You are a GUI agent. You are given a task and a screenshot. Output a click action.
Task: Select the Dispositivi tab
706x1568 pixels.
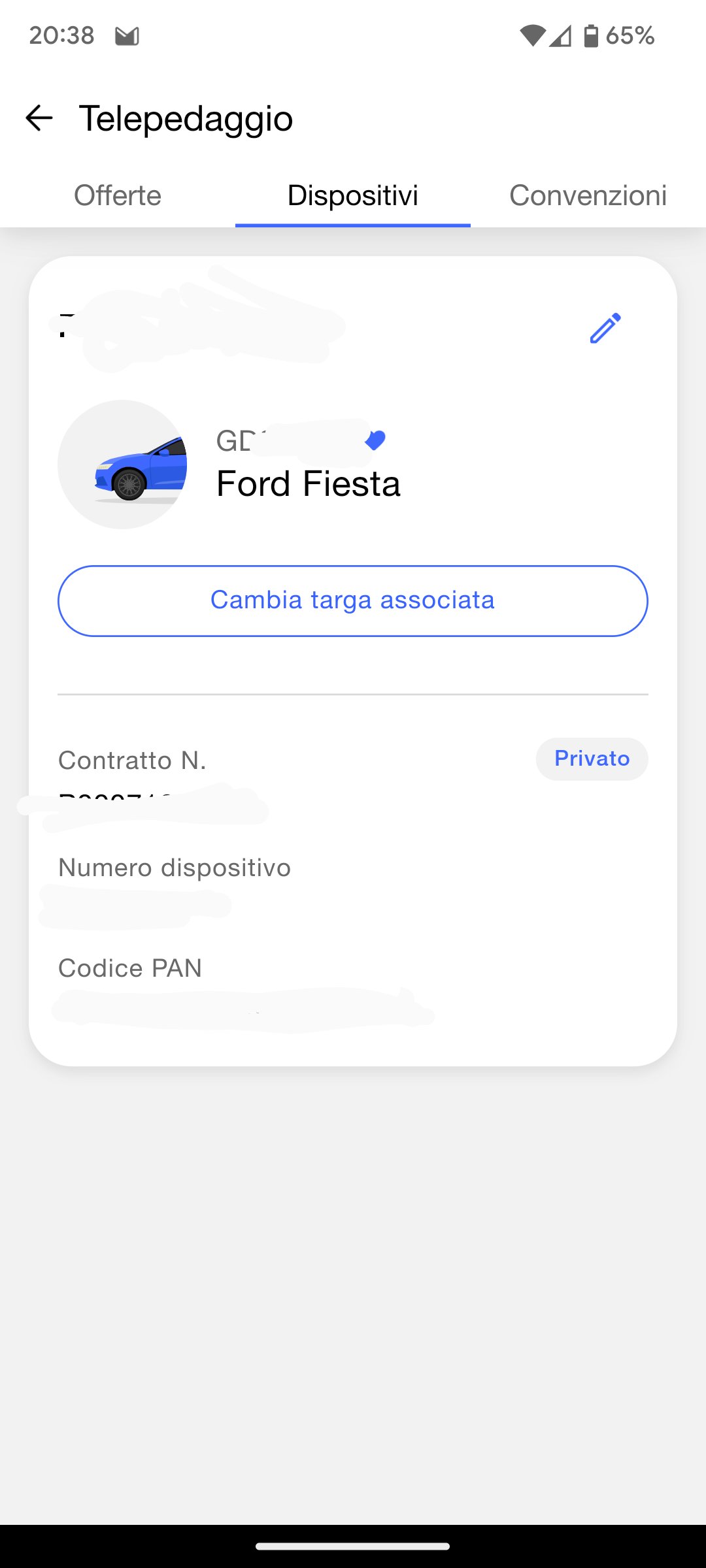click(353, 195)
